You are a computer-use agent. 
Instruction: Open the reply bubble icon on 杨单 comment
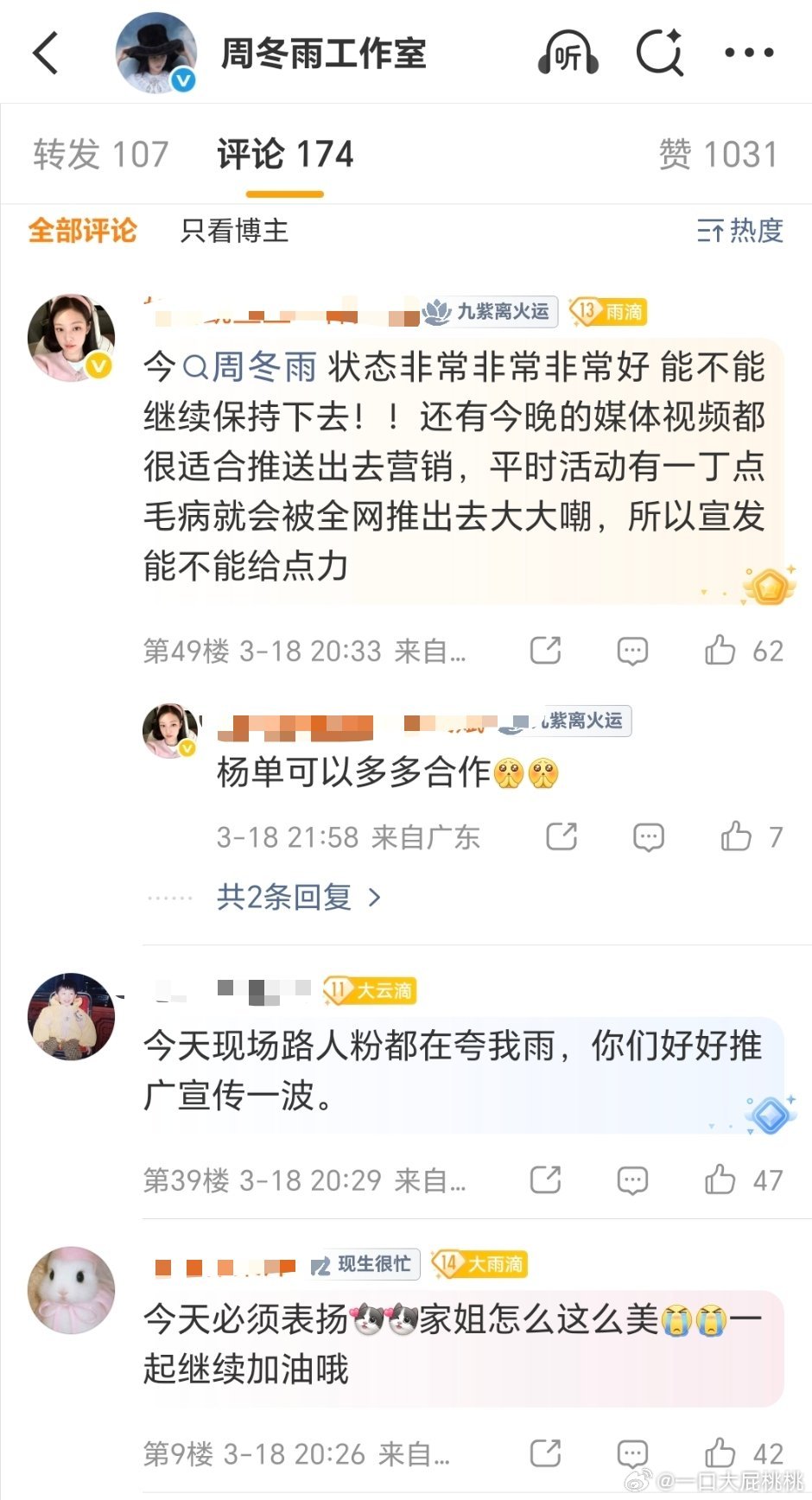point(646,836)
